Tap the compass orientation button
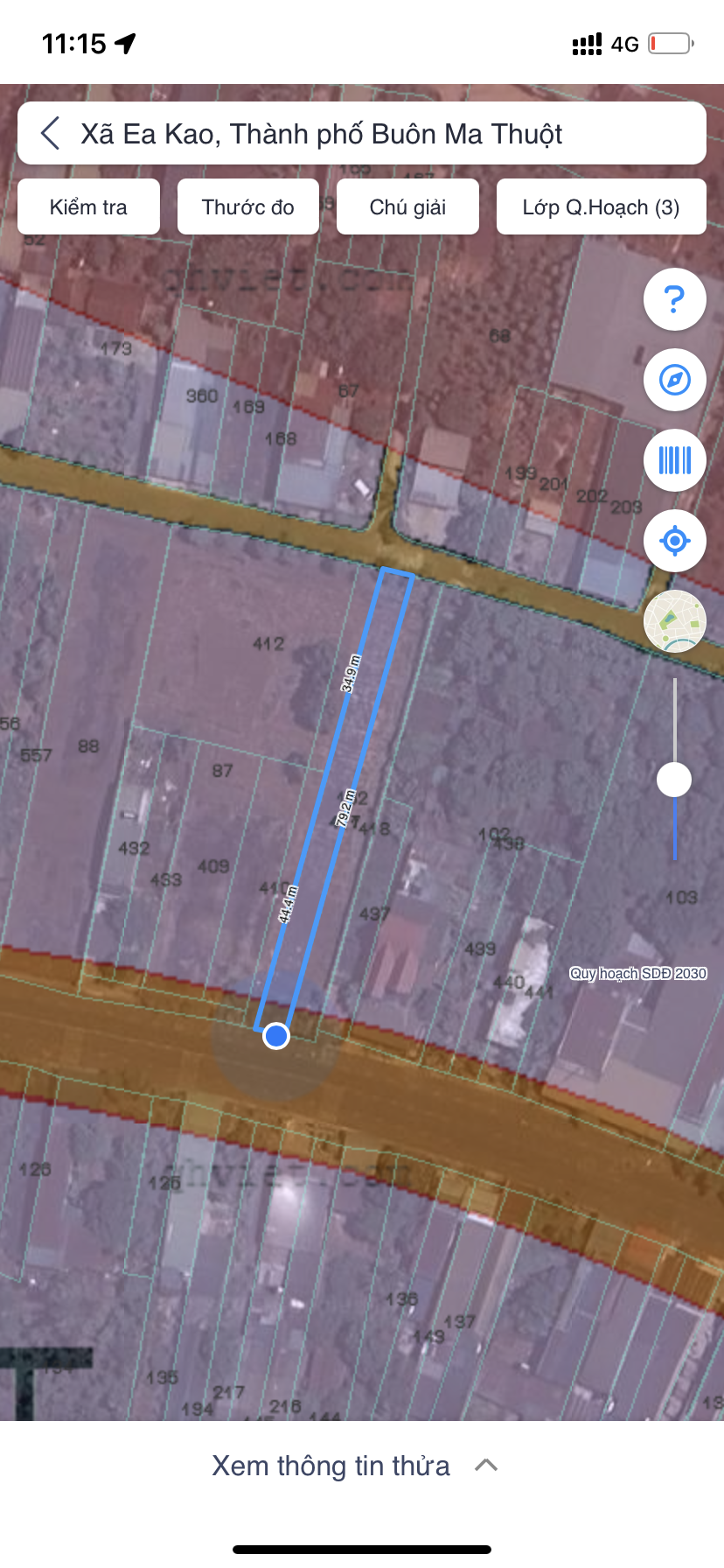The image size is (724, 1568). (x=674, y=380)
